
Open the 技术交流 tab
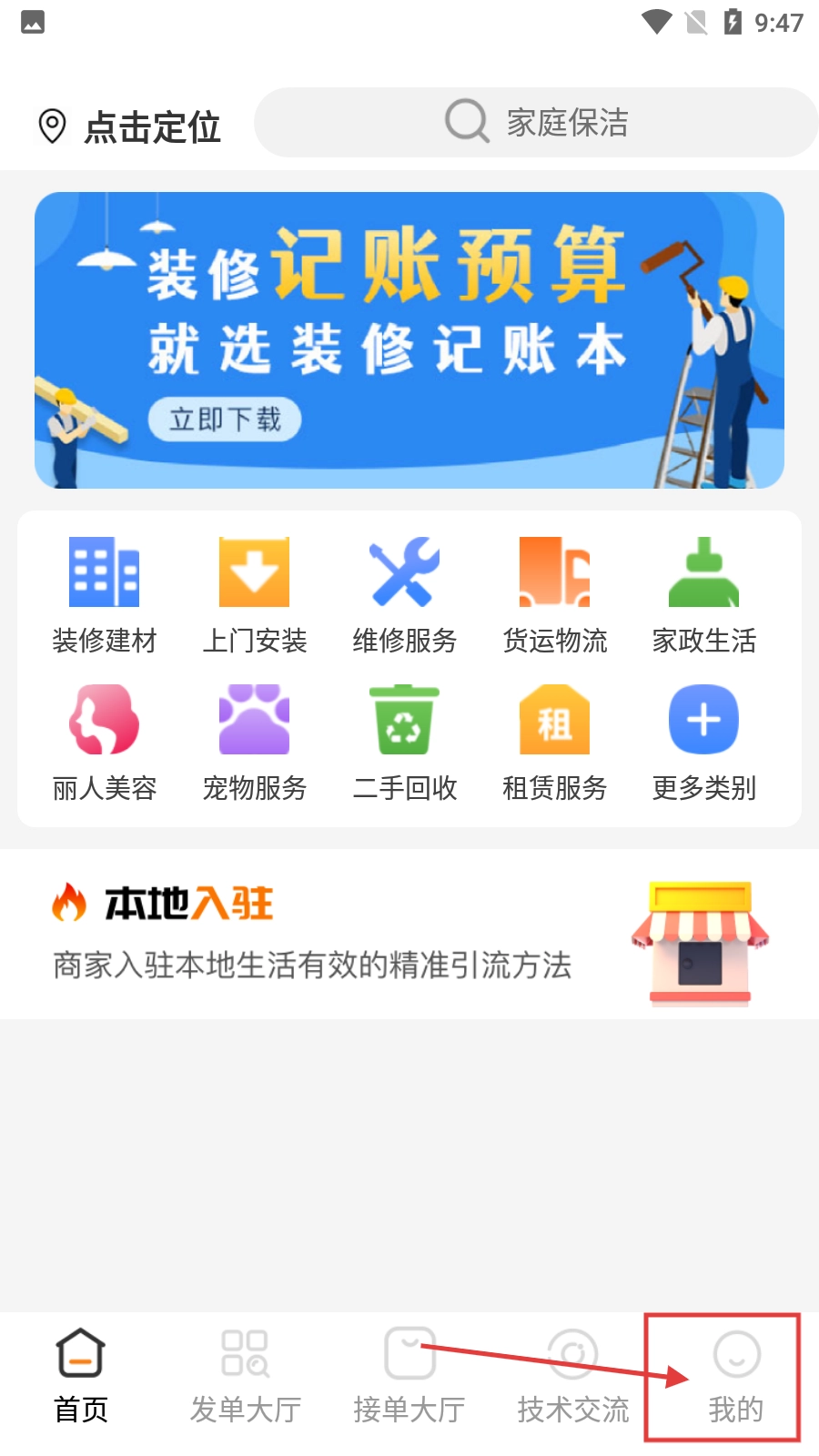tap(572, 1376)
